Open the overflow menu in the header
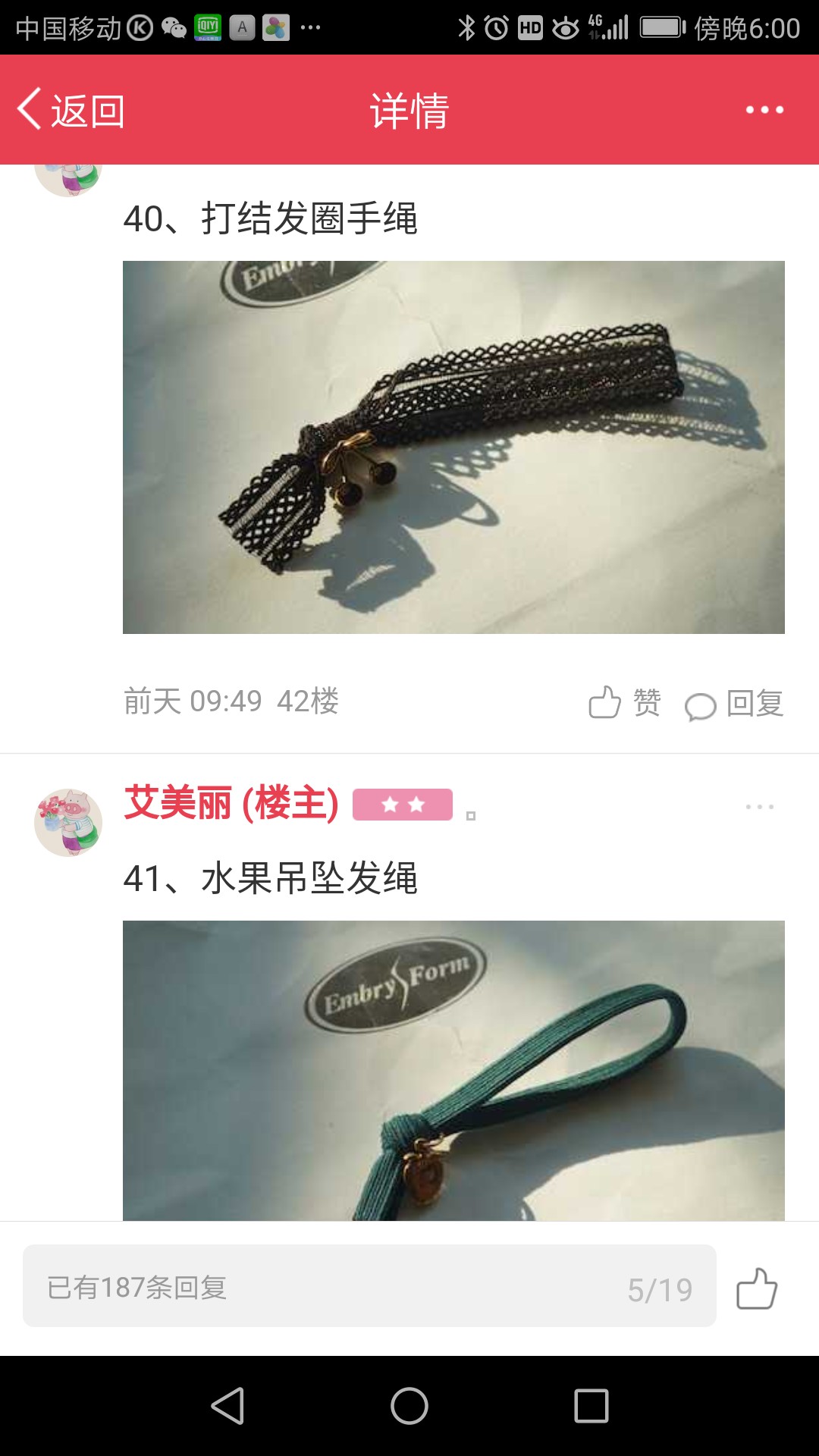Viewport: 819px width, 1456px height. click(764, 110)
